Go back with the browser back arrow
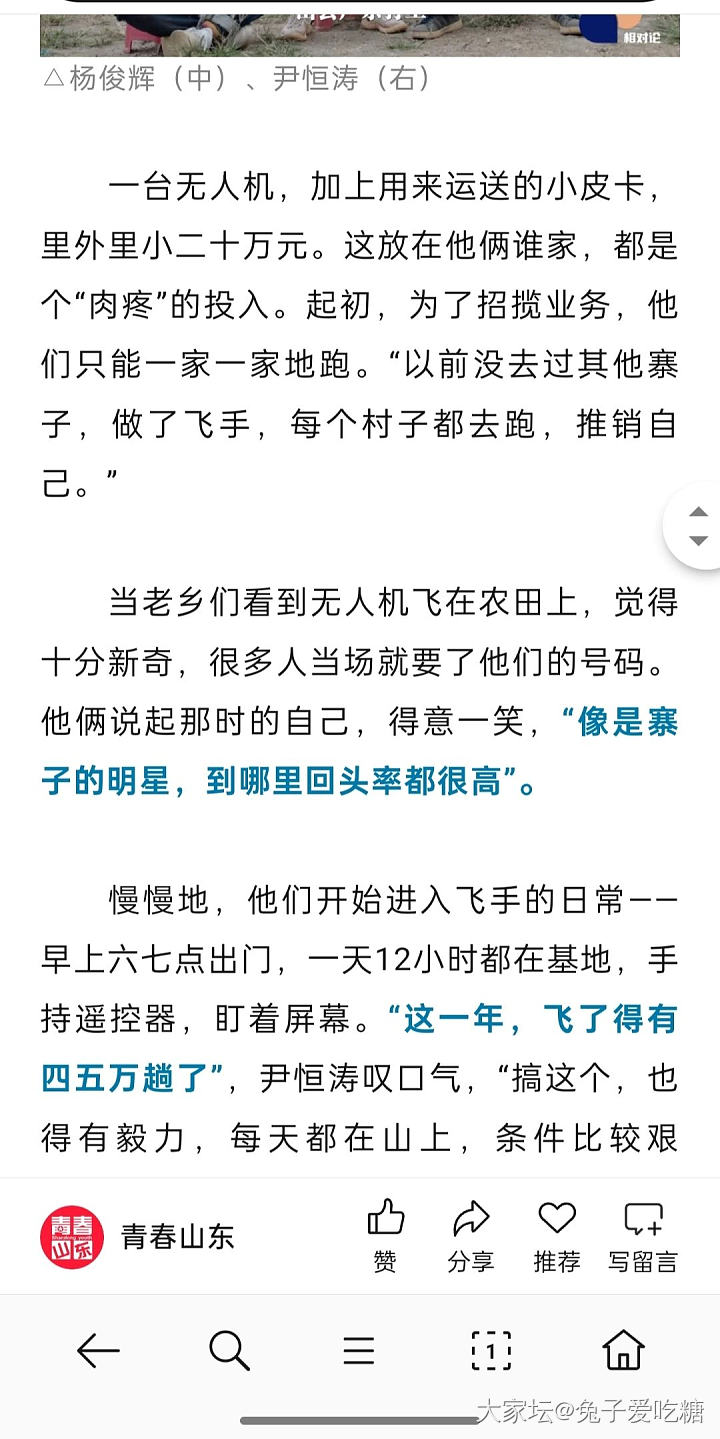Image resolution: width=720 pixels, height=1439 pixels. pyautogui.click(x=98, y=1351)
